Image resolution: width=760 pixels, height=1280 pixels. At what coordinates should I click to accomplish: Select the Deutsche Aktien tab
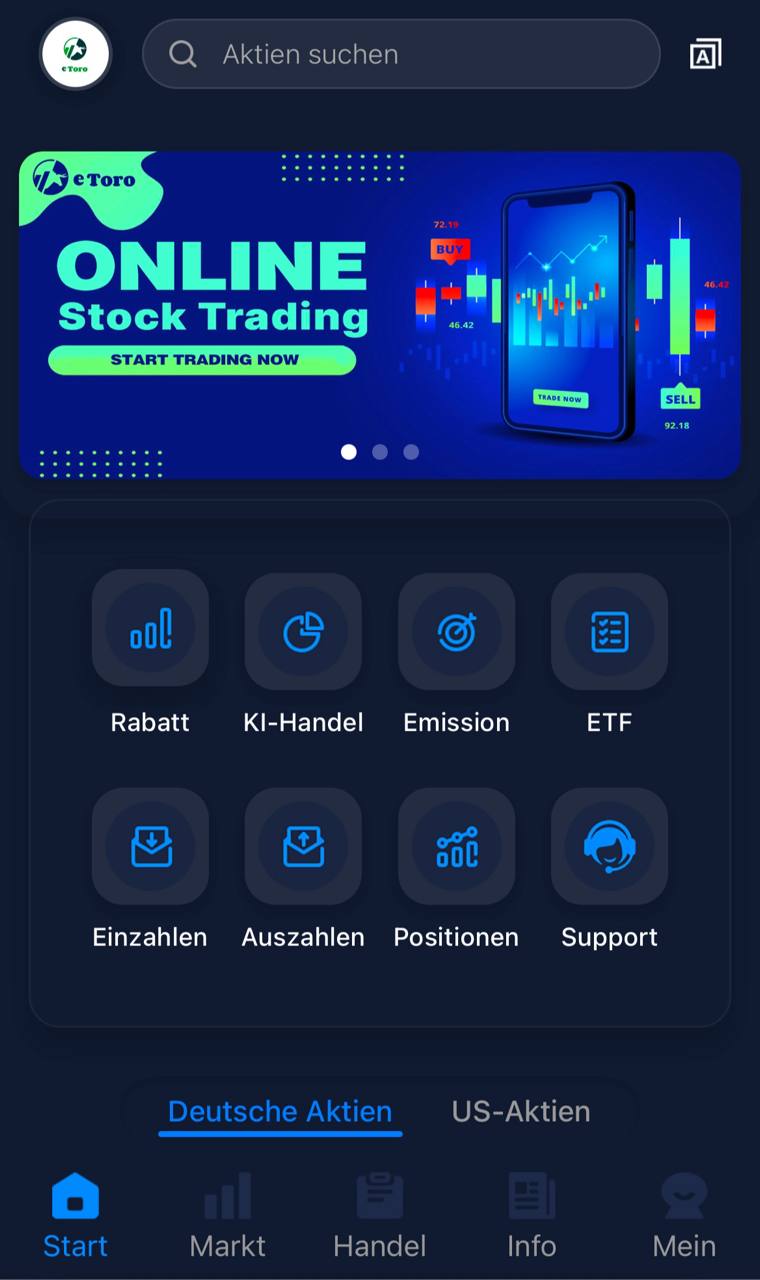pos(280,1111)
